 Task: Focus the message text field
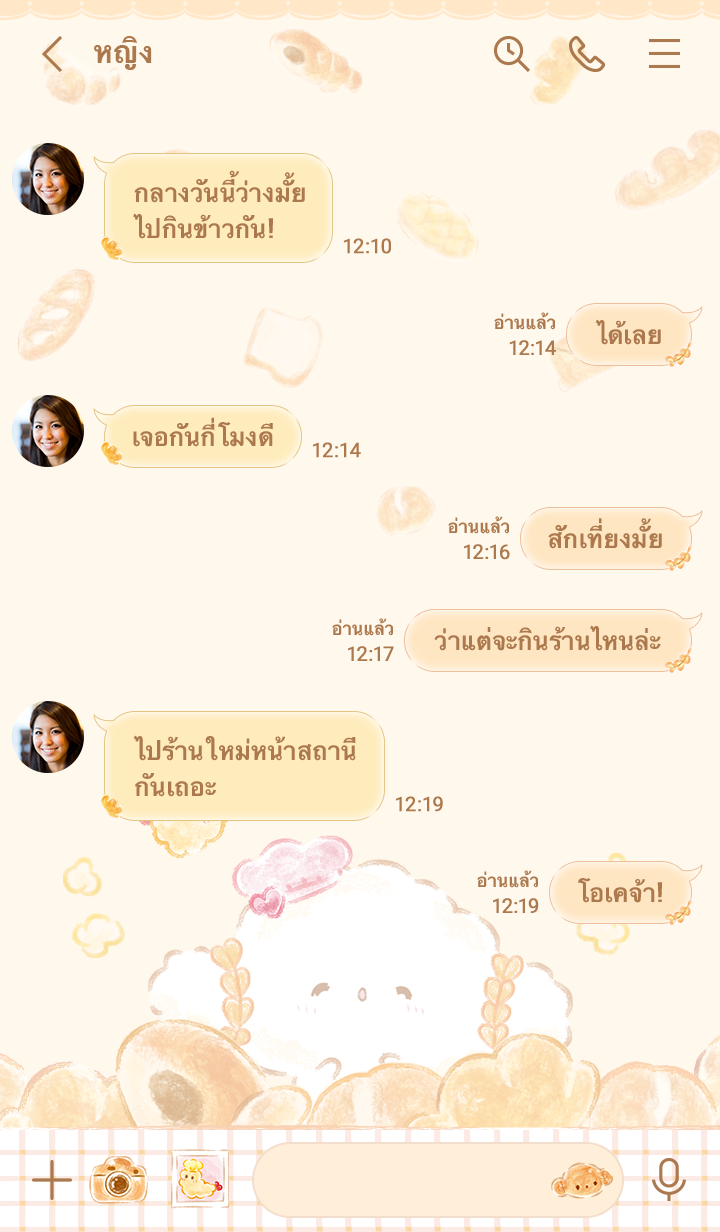[x=400, y=1181]
